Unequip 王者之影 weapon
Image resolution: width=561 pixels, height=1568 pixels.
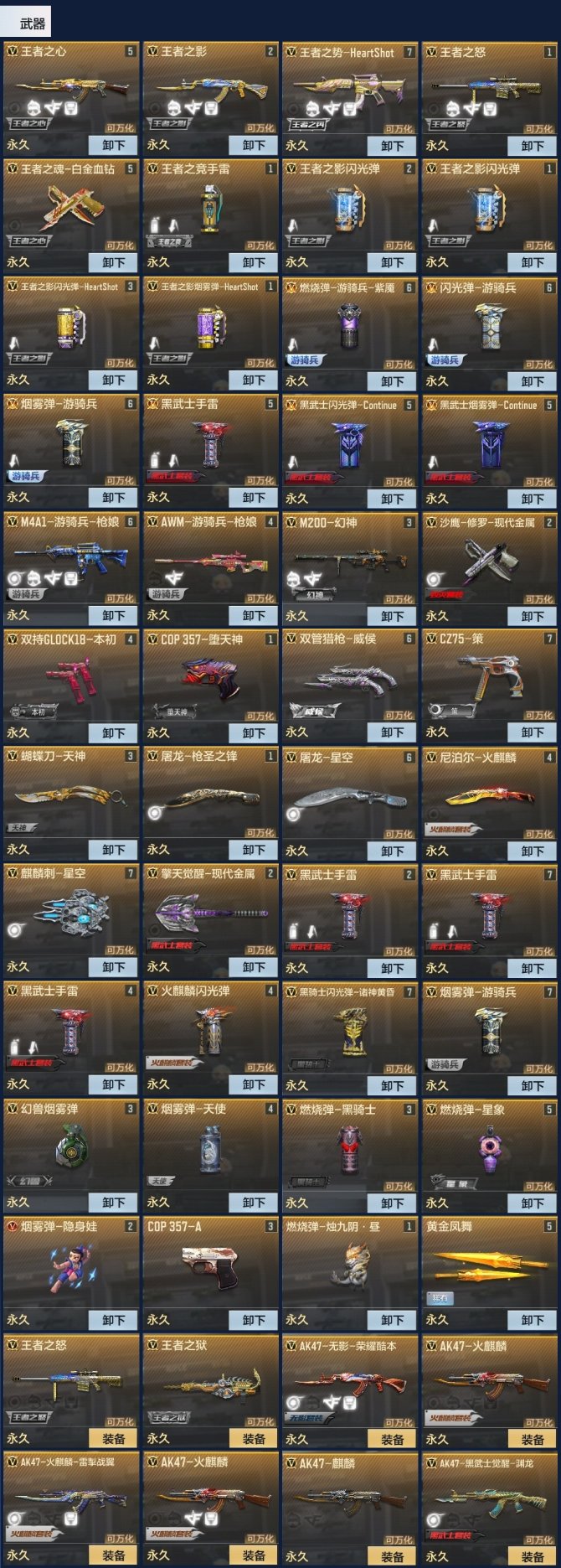point(253,145)
